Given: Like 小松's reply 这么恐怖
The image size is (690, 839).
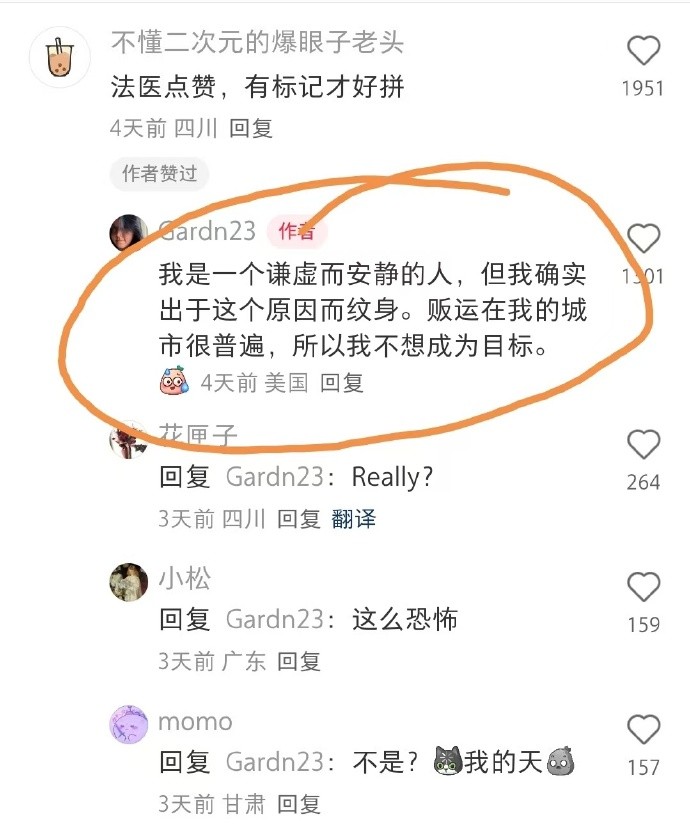Looking at the screenshot, I should [x=643, y=587].
